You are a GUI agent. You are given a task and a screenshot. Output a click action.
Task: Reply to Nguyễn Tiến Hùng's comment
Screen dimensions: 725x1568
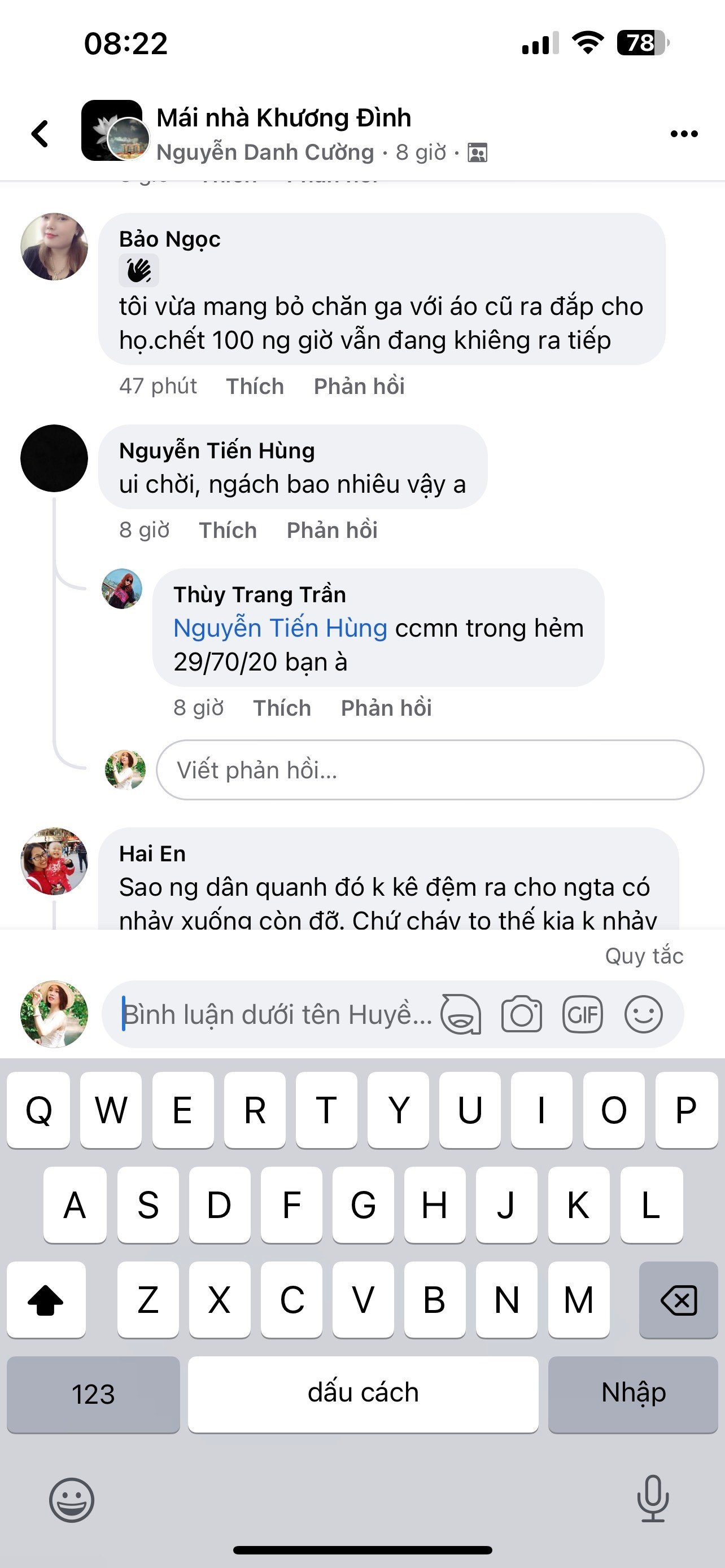coord(332,530)
